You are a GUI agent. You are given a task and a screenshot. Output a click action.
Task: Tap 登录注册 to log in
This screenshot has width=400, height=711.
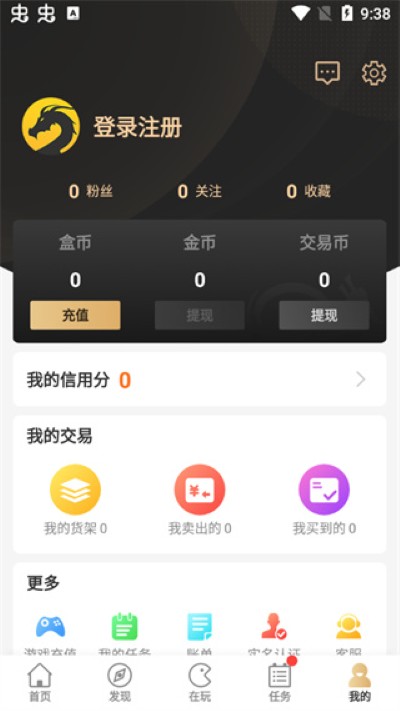(137, 127)
